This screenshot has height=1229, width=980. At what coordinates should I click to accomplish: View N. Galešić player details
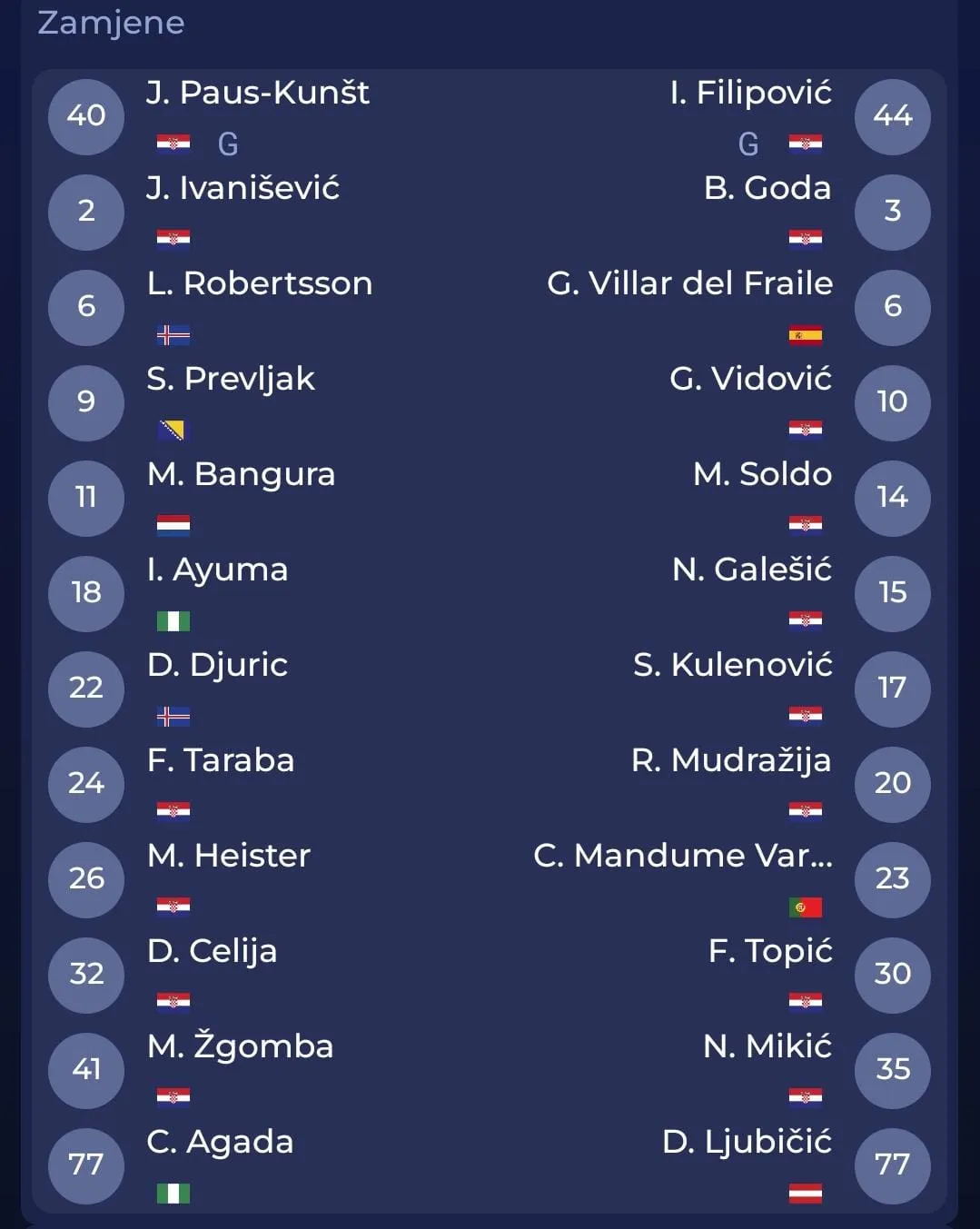tap(752, 570)
